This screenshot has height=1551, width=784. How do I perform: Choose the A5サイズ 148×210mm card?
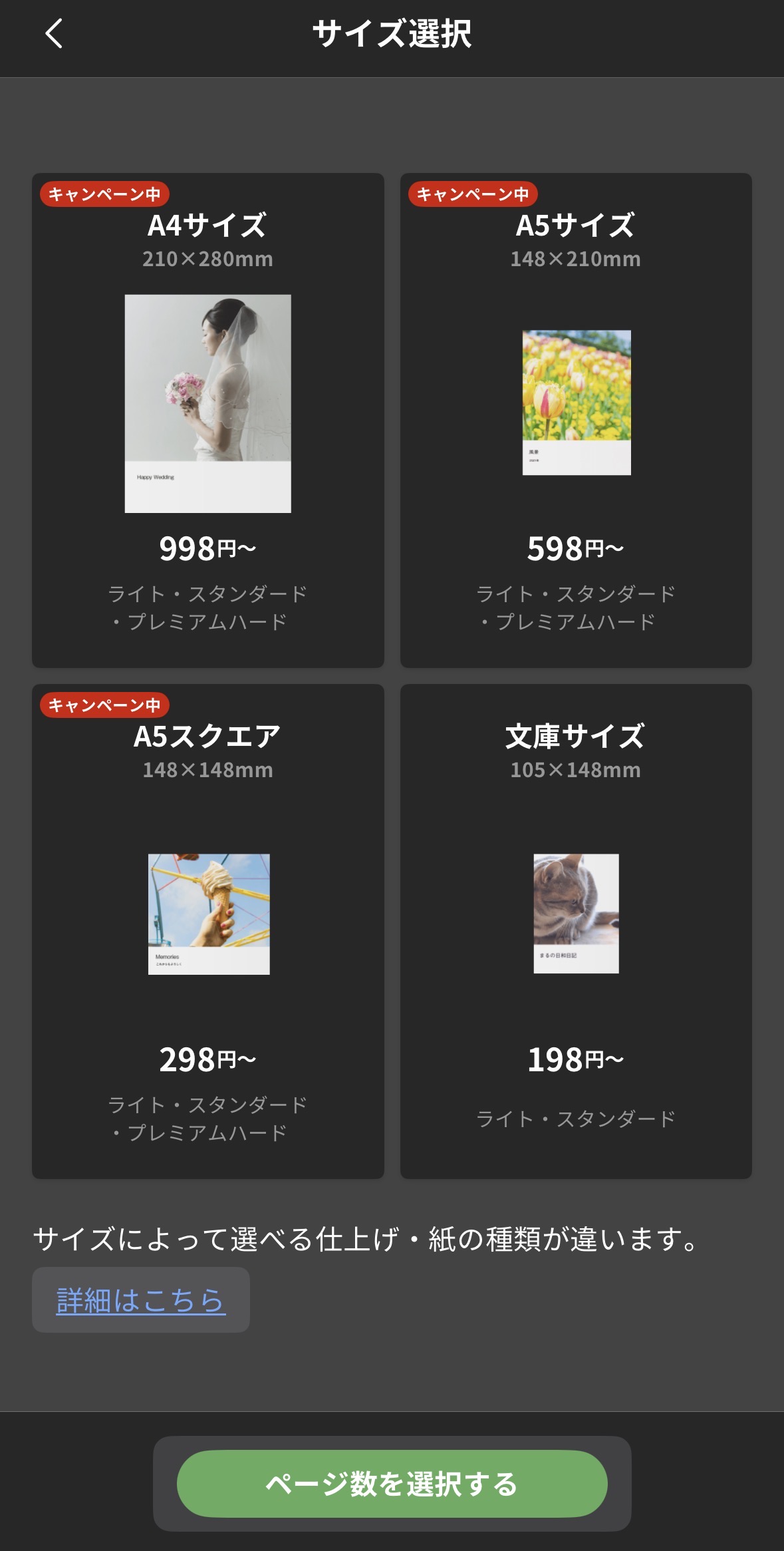pos(576,421)
